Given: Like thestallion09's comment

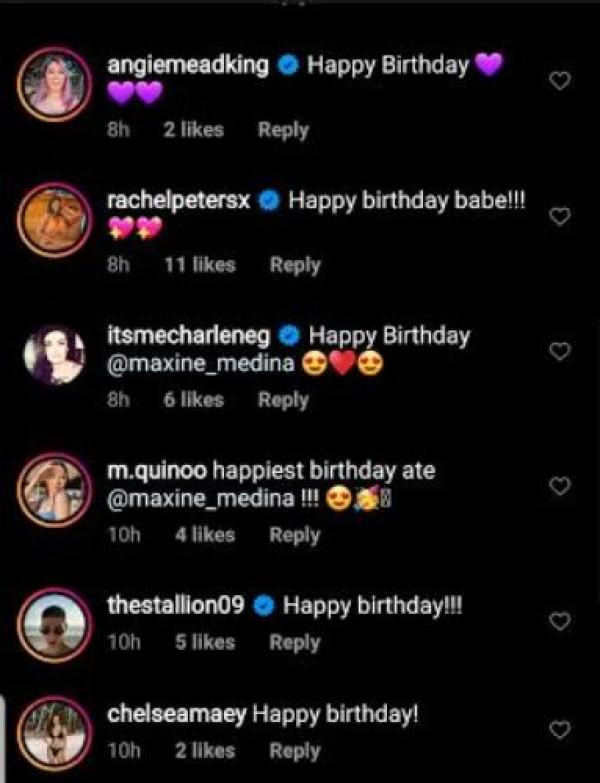Looking at the screenshot, I should [x=560, y=621].
